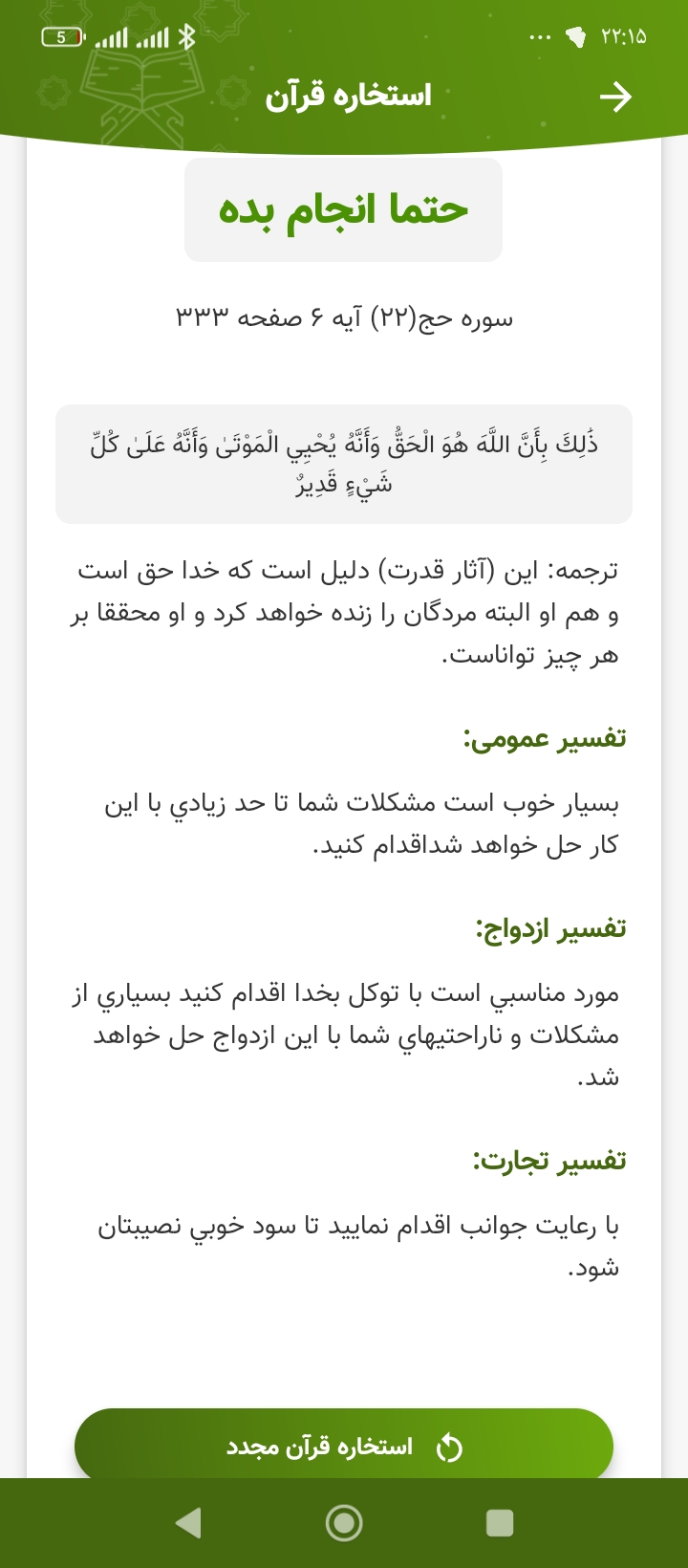
Task: Tap the back arrow in the header
Action: [x=615, y=97]
